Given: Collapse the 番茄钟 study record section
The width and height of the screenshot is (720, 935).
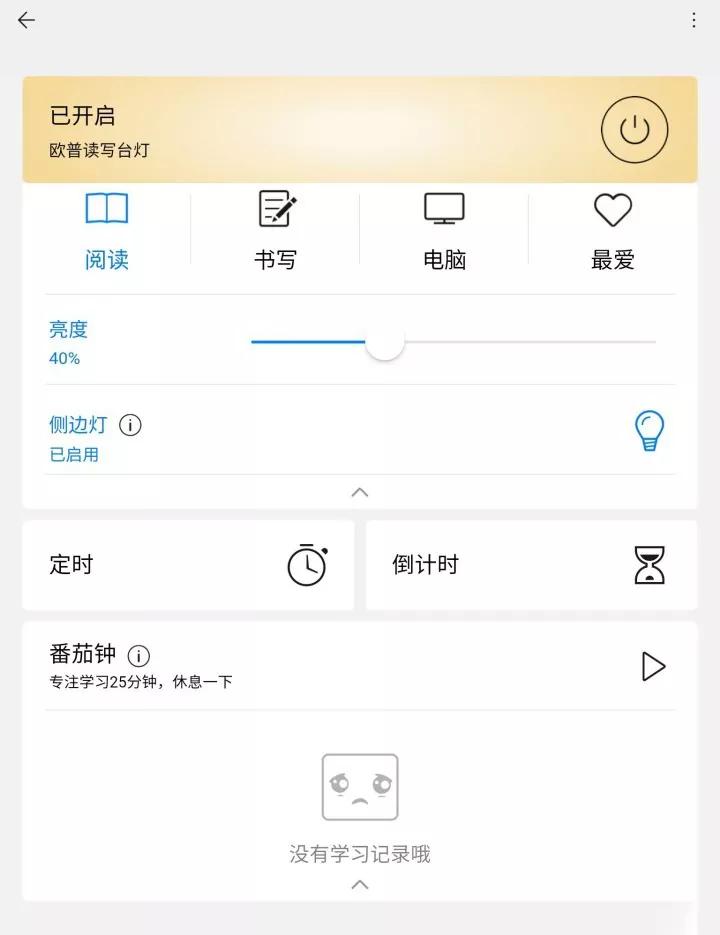Looking at the screenshot, I should point(360,884).
